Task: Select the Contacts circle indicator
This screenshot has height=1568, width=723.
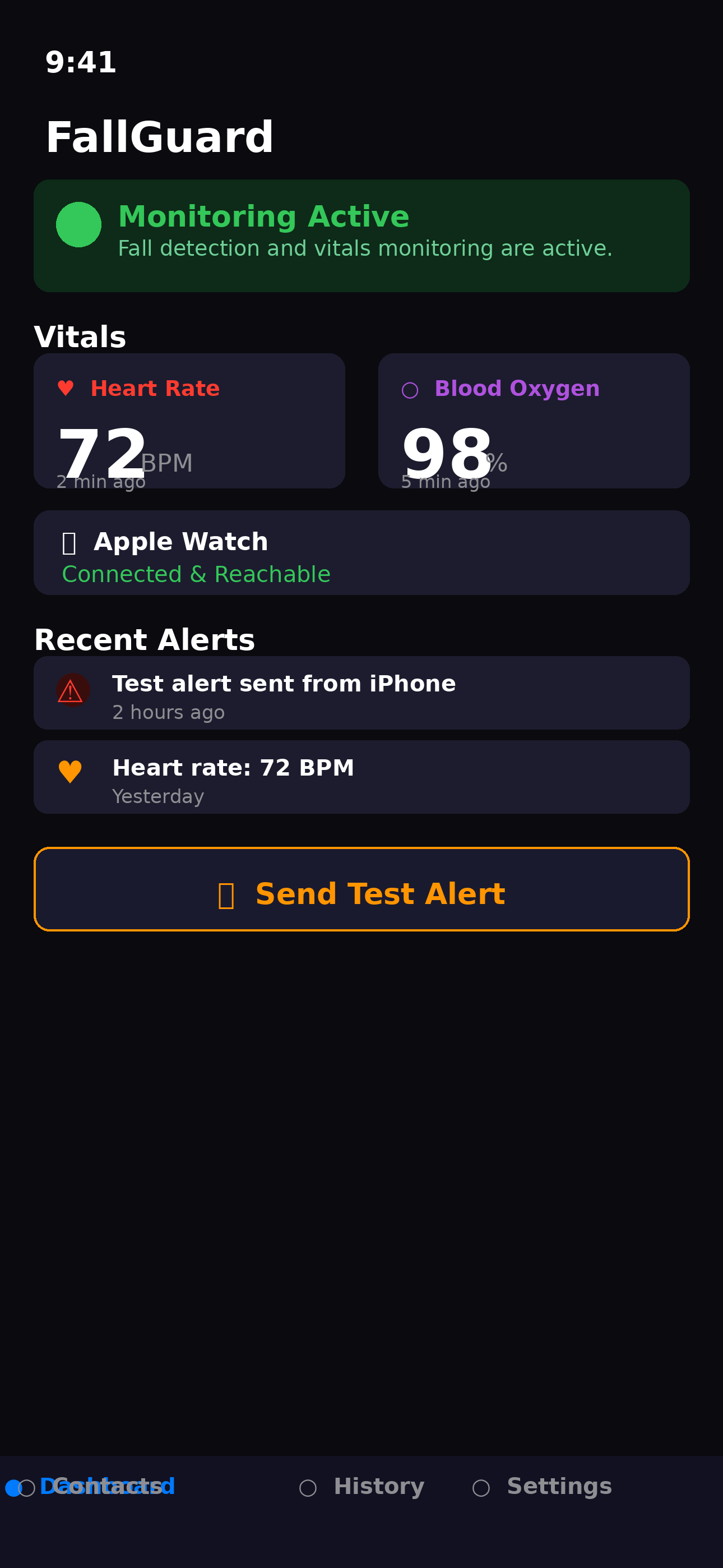Action: point(28,1488)
